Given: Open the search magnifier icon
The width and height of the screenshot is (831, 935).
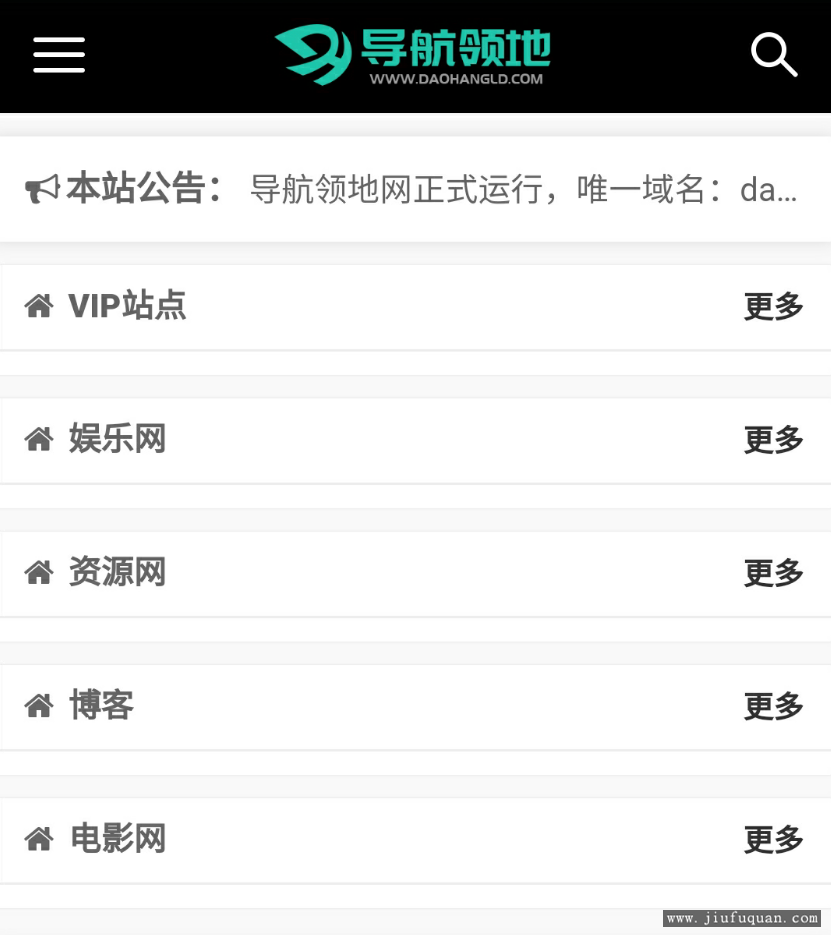Looking at the screenshot, I should pos(773,55).
